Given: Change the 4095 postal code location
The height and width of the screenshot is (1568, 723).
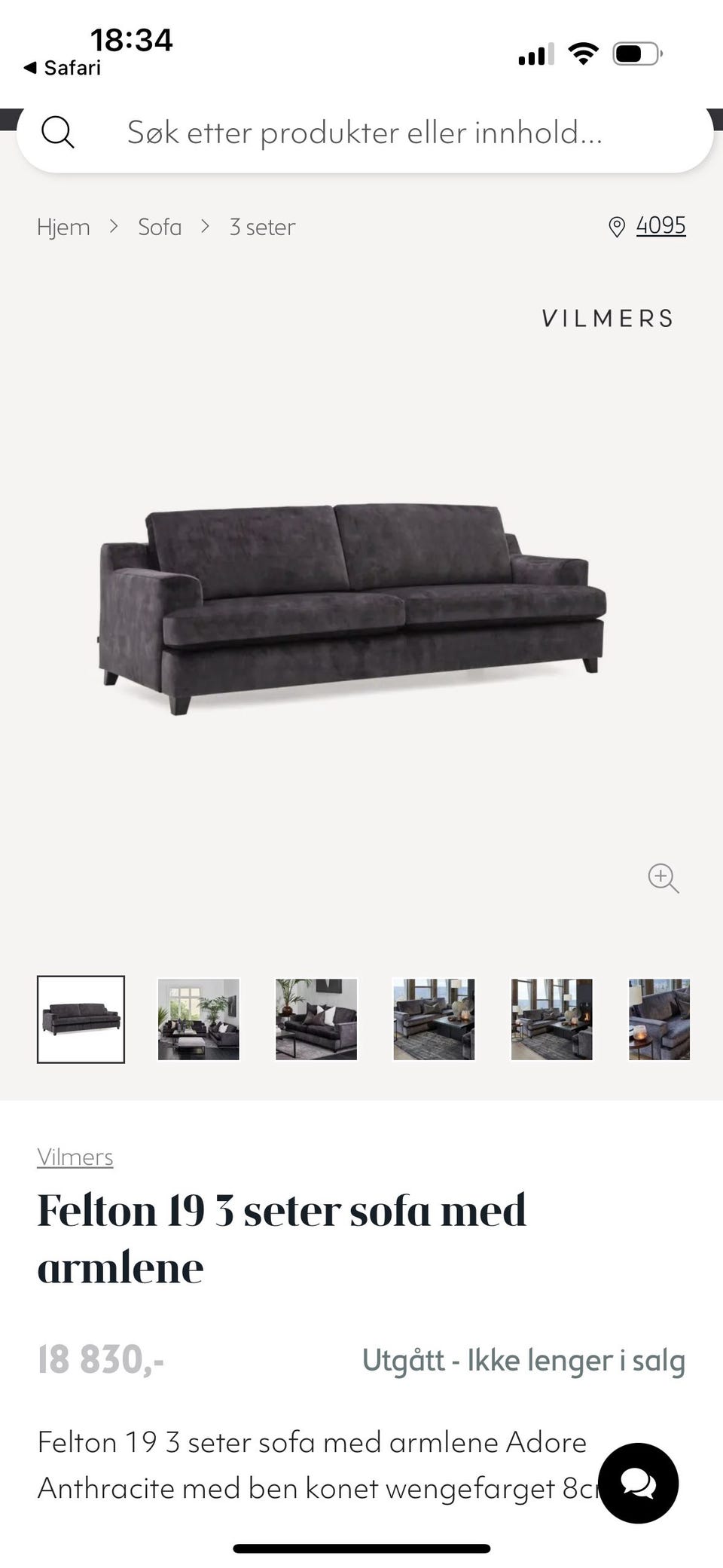Looking at the screenshot, I should pos(660,225).
